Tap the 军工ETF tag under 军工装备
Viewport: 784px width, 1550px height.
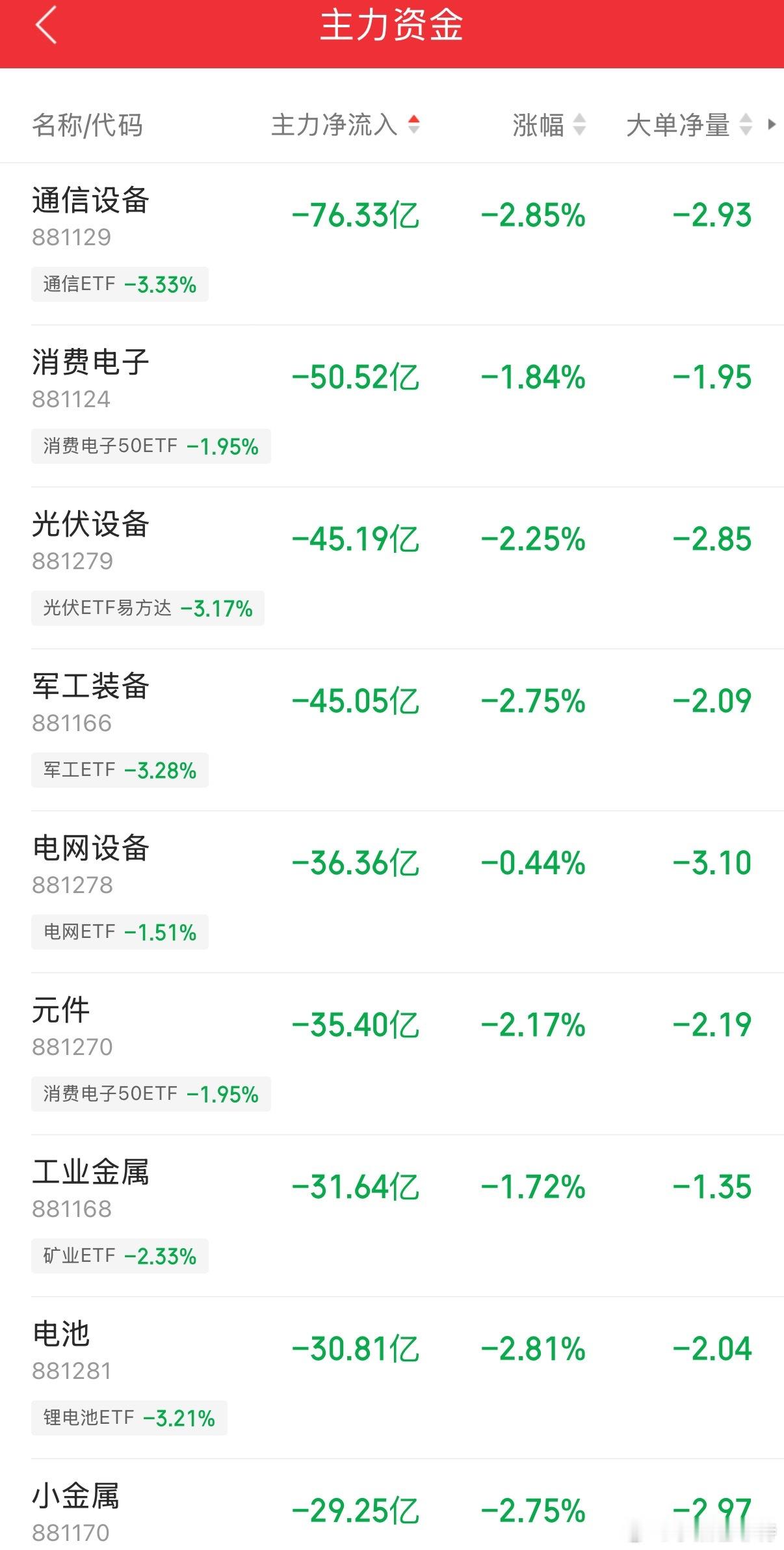coord(120,771)
